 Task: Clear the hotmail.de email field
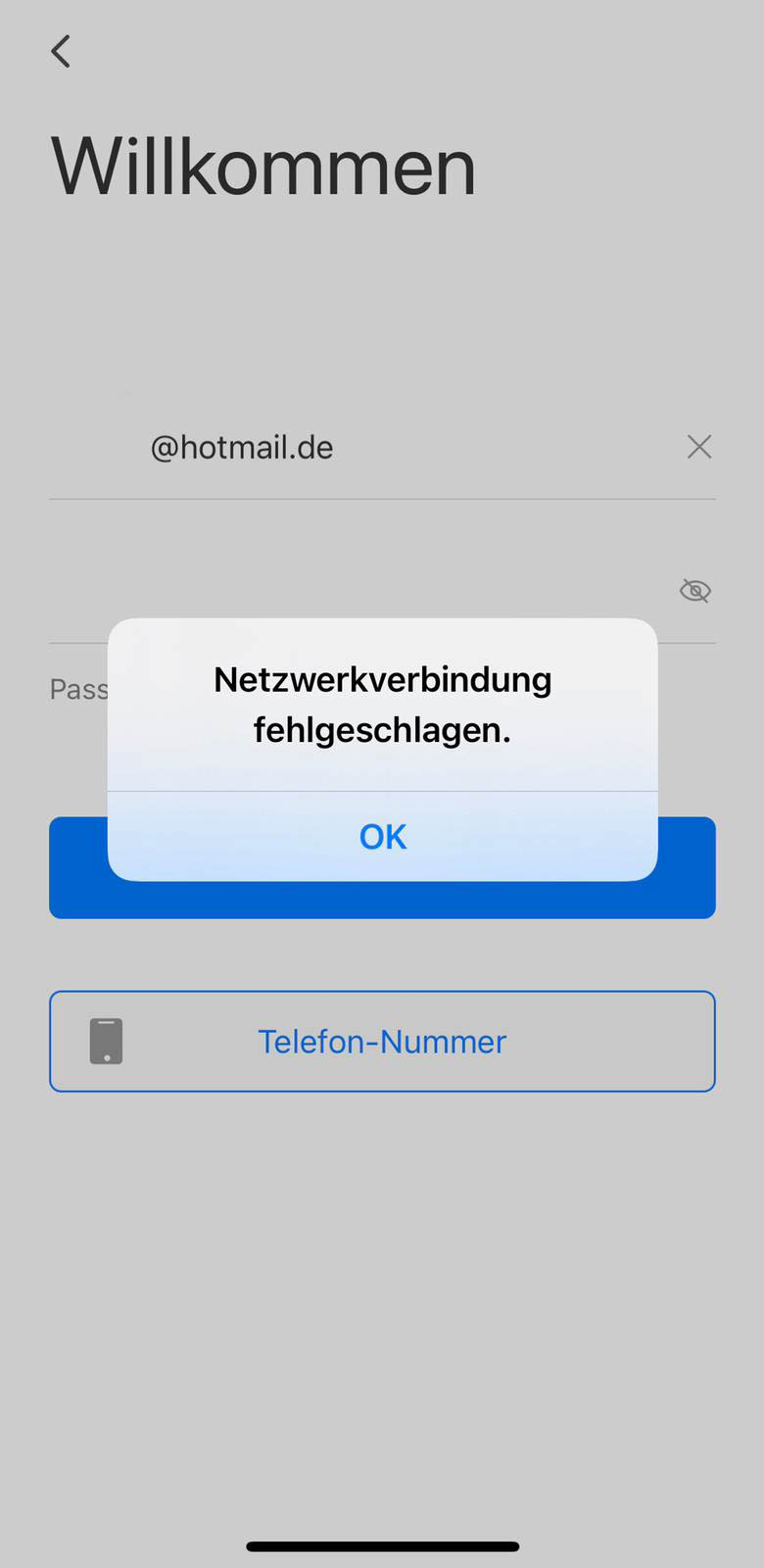698,447
